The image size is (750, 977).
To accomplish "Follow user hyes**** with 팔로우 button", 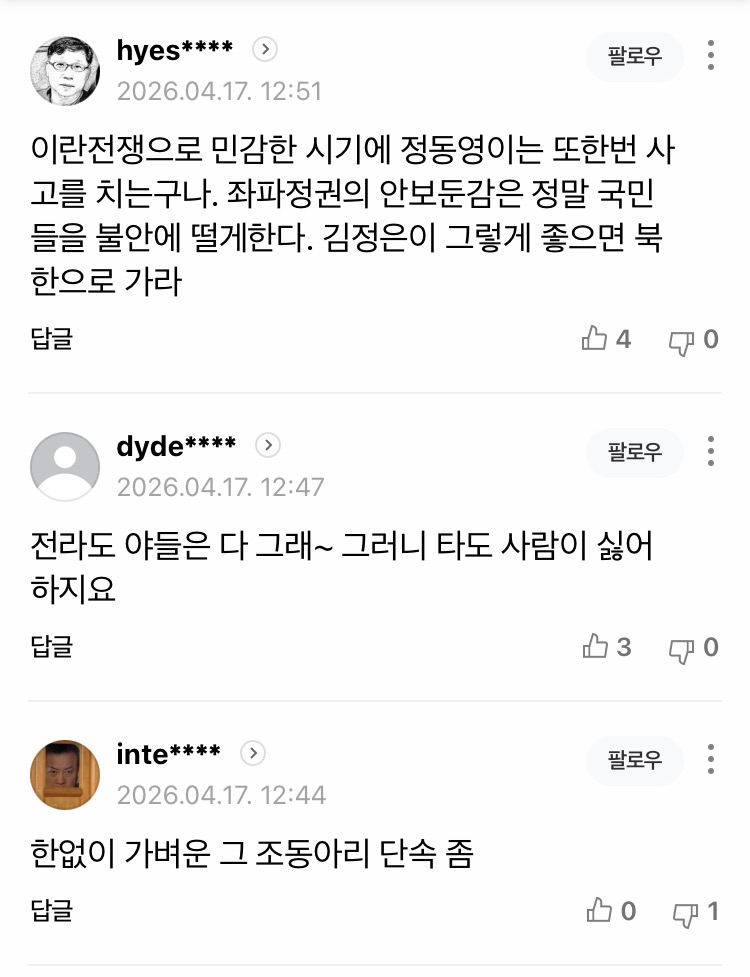I will click(635, 56).
